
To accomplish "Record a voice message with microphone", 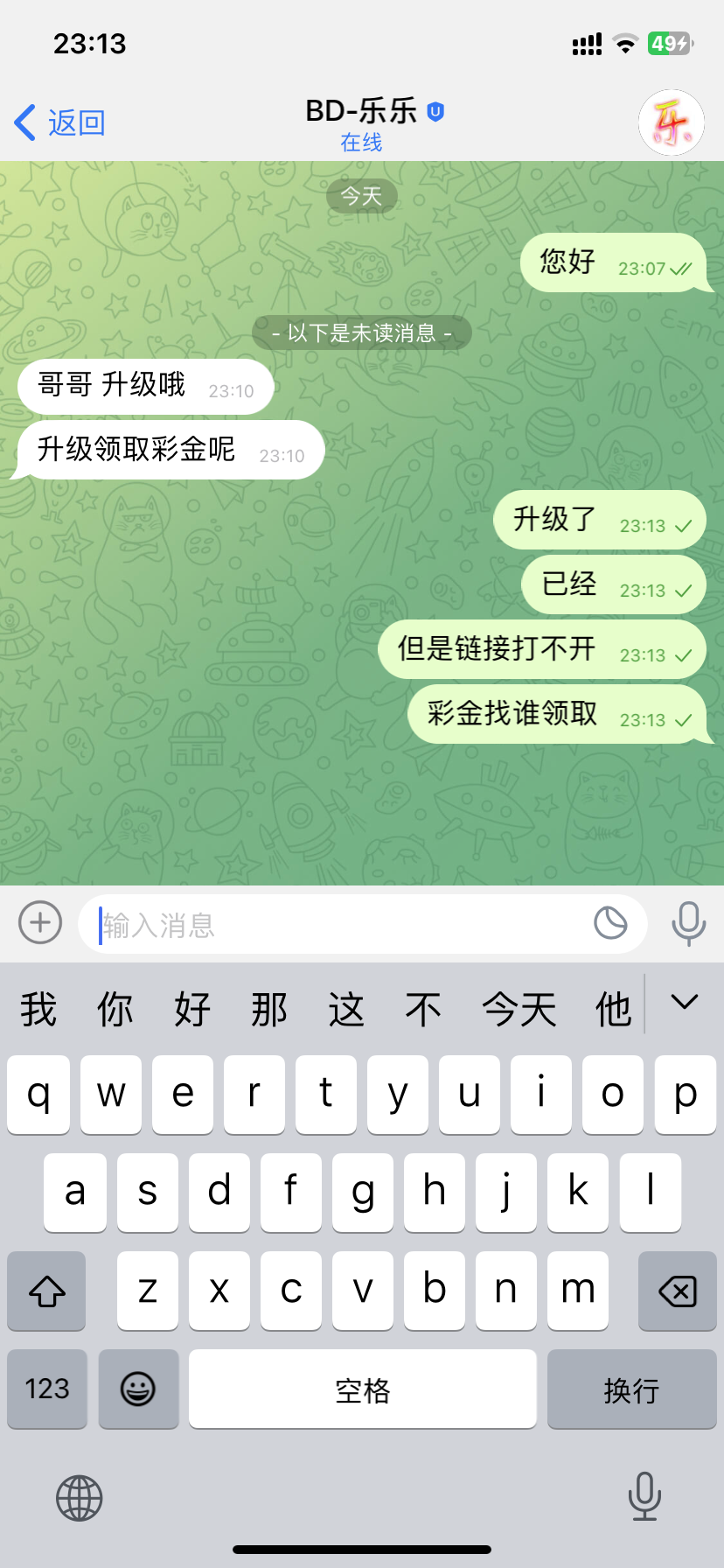I will click(688, 923).
